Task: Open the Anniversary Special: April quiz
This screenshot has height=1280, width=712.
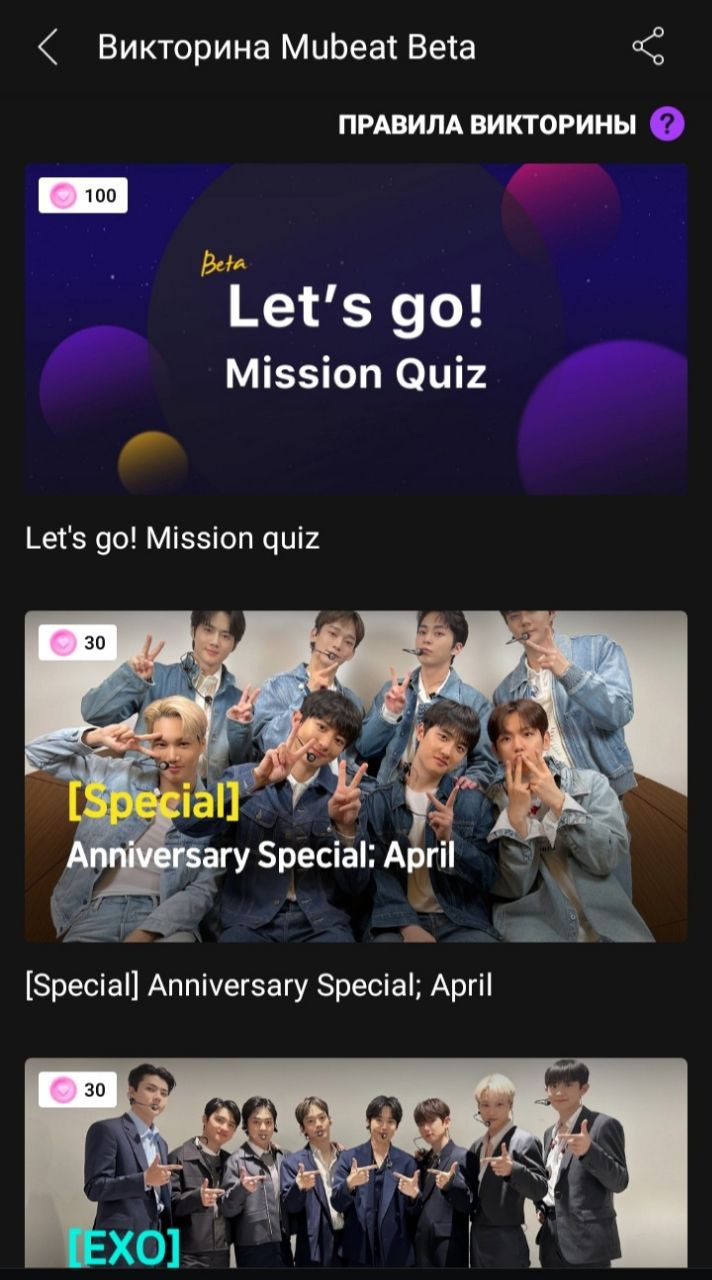Action: 356,776
